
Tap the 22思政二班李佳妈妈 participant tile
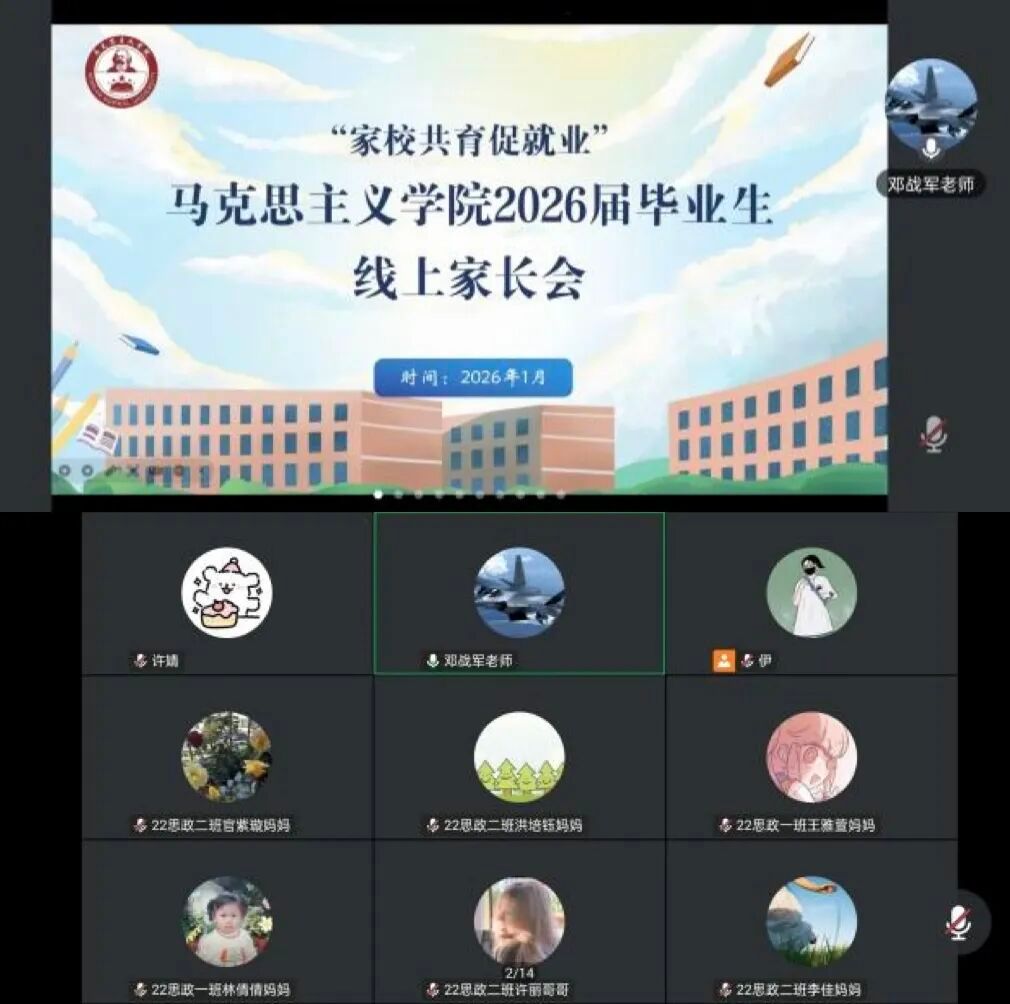pyautogui.click(x=811, y=922)
